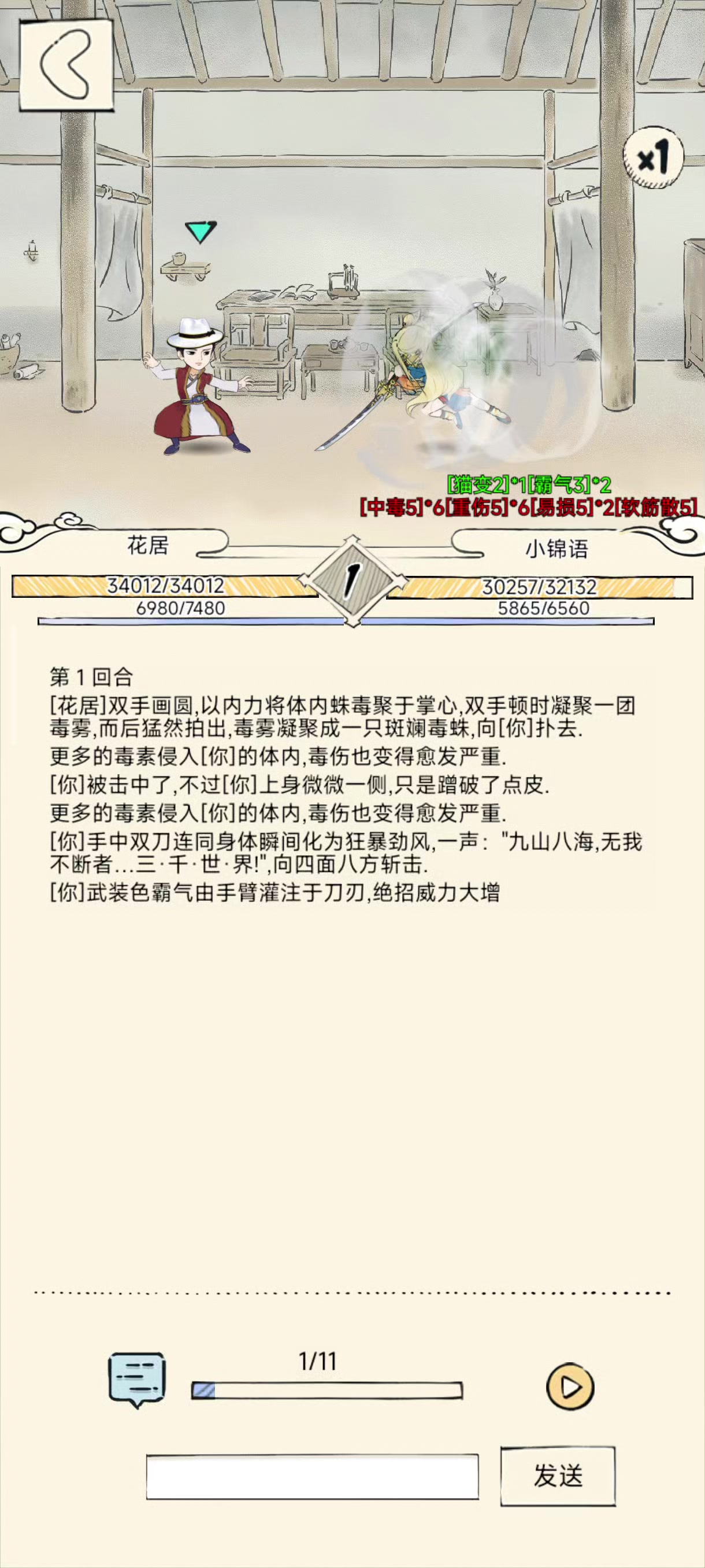Tap the 1/11 round progress bar
Screen dimensions: 705x1568
pos(326,1391)
